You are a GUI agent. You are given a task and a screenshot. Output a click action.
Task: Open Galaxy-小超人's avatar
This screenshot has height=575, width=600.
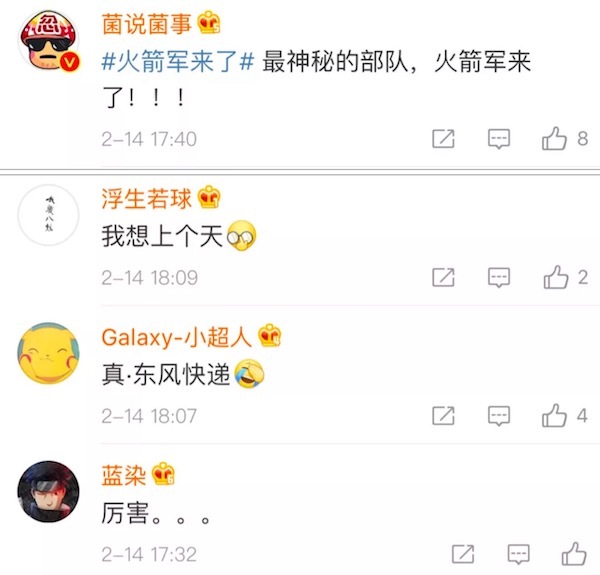tap(48, 353)
